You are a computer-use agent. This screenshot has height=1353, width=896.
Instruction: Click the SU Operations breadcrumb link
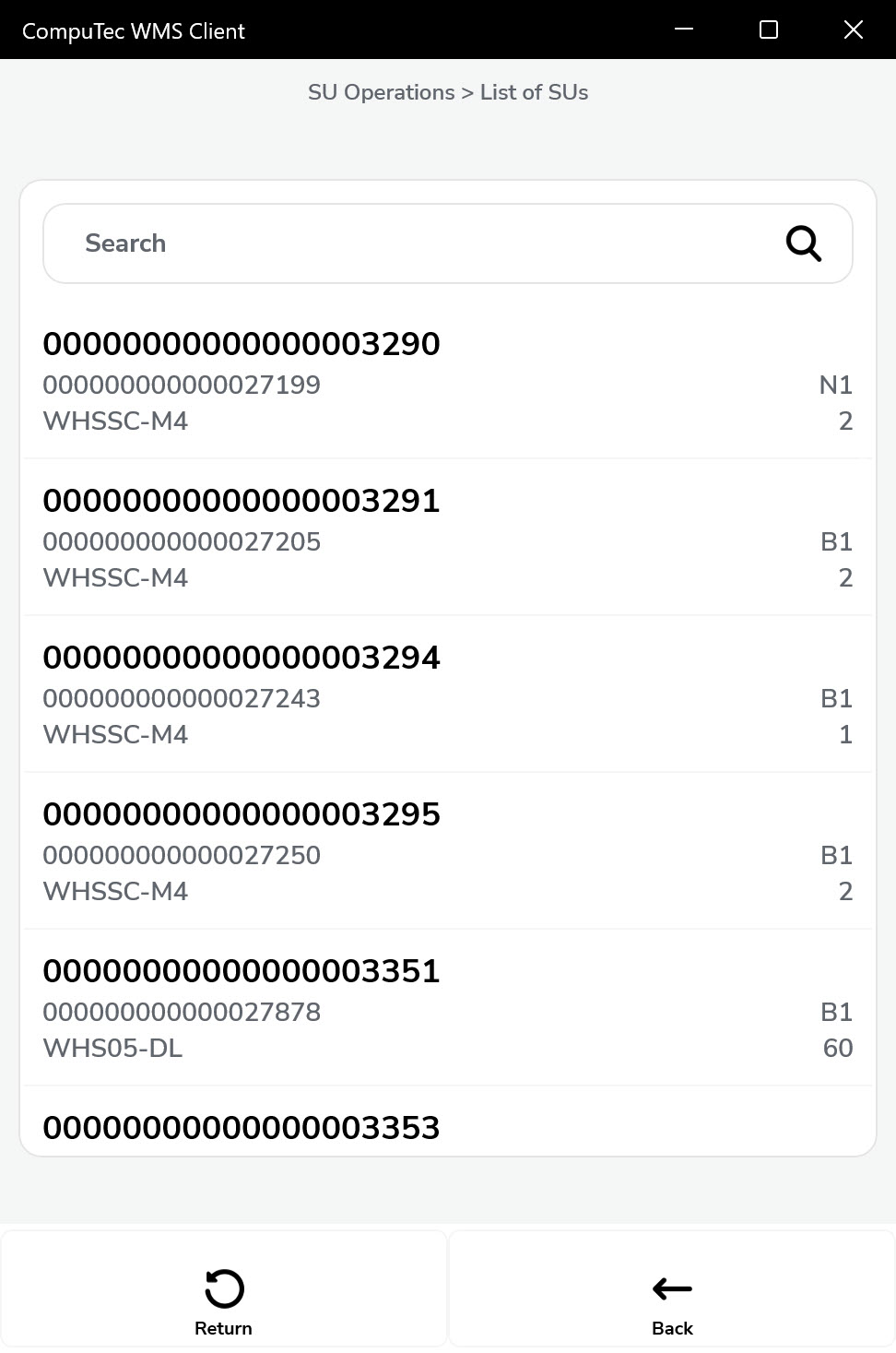381,92
